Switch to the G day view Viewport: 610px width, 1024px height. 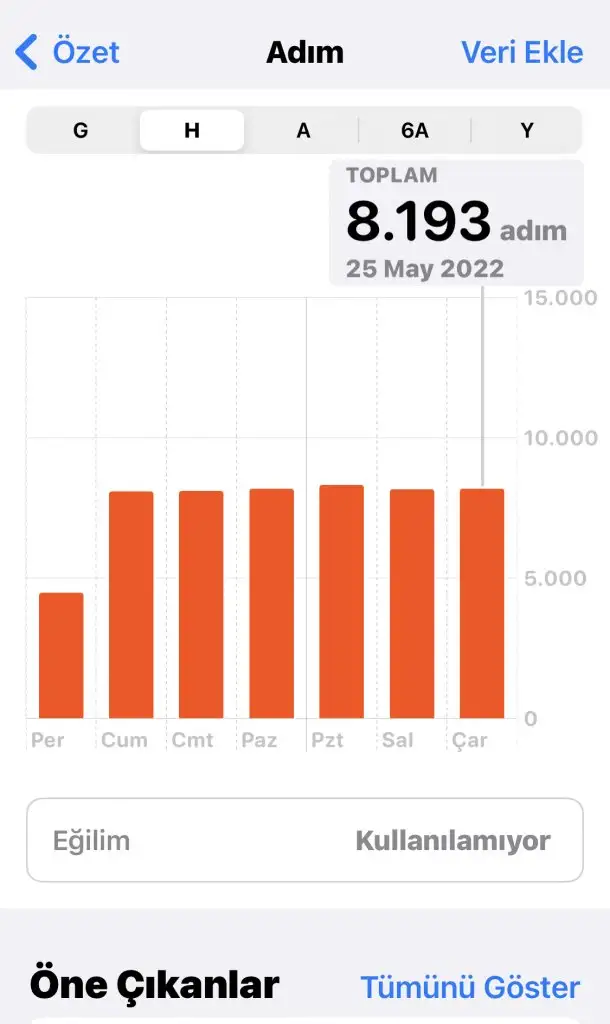pyautogui.click(x=81, y=131)
